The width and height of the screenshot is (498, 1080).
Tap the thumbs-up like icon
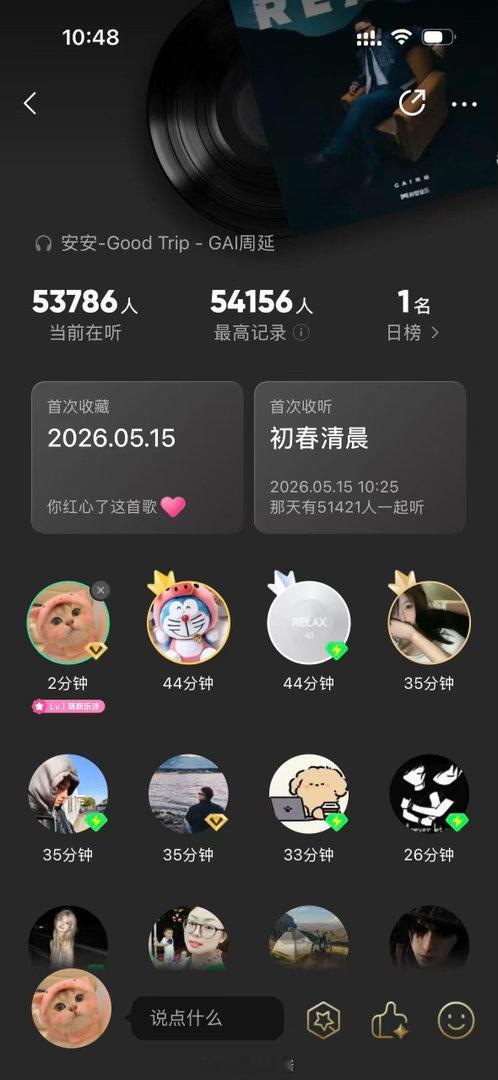tap(390, 1020)
